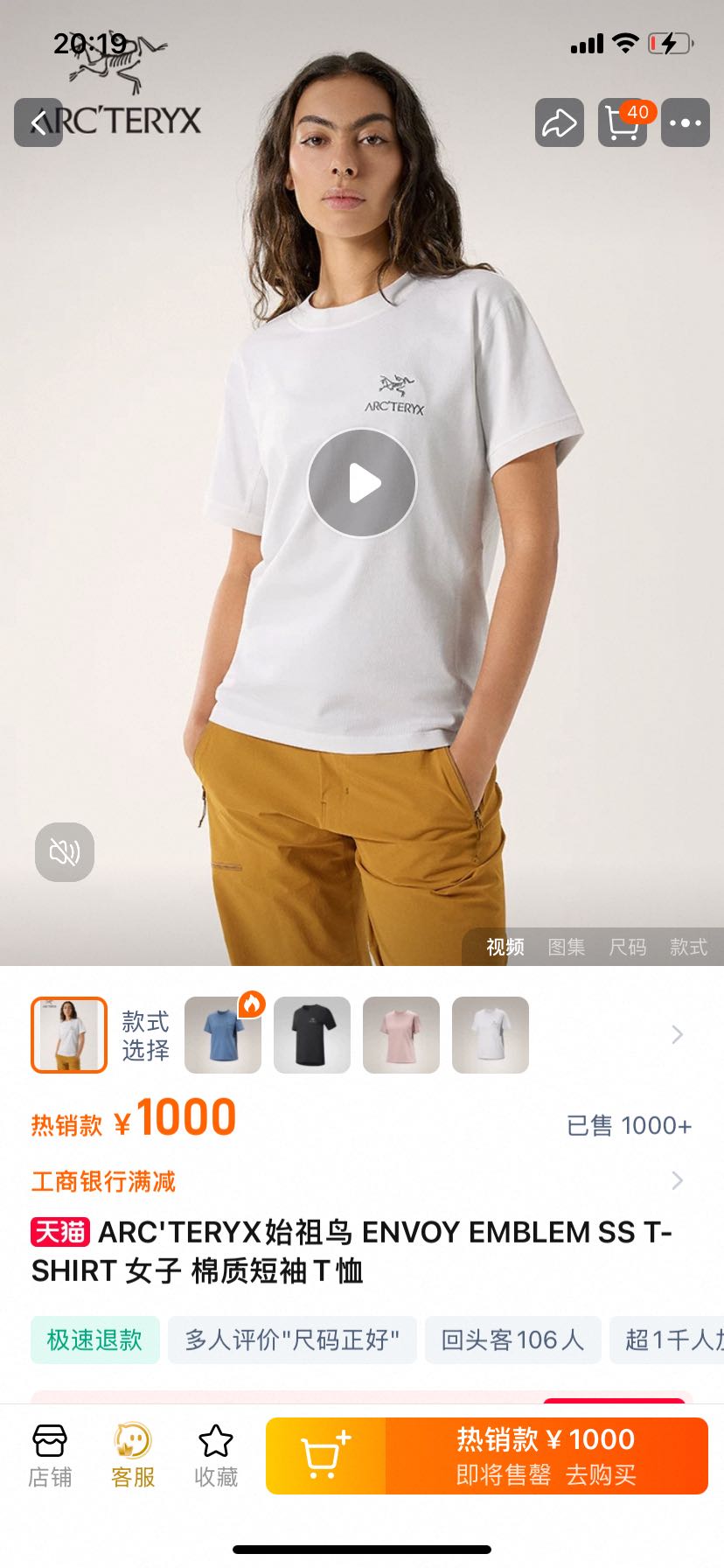
Task: Add item to cart with yellow button
Action: point(325,1456)
